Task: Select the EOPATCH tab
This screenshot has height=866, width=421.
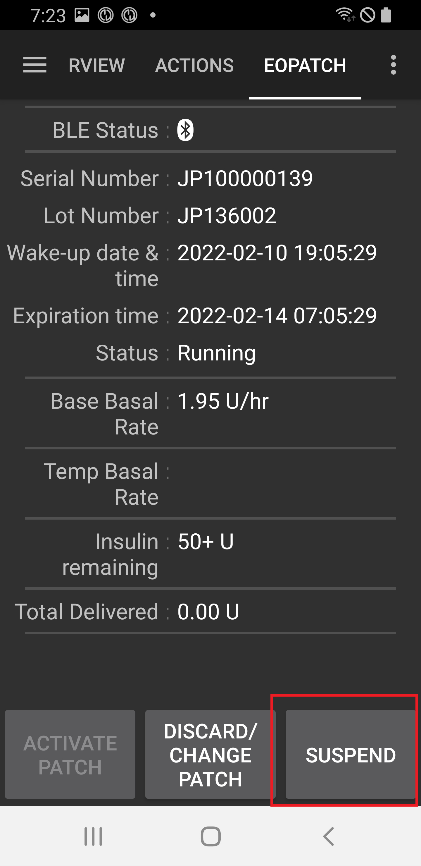Action: click(x=305, y=65)
